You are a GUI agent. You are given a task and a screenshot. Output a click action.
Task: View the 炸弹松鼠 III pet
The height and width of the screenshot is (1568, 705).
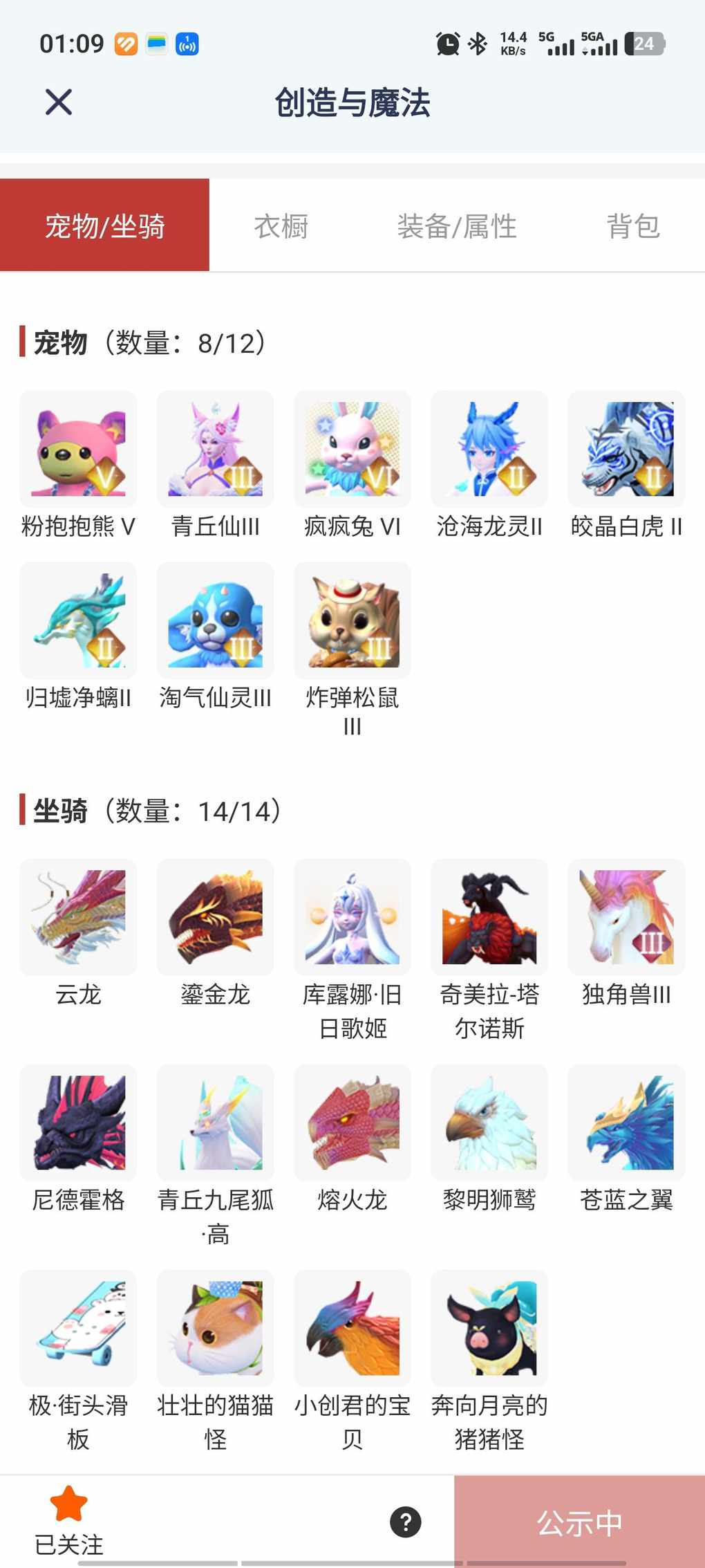(x=352, y=620)
